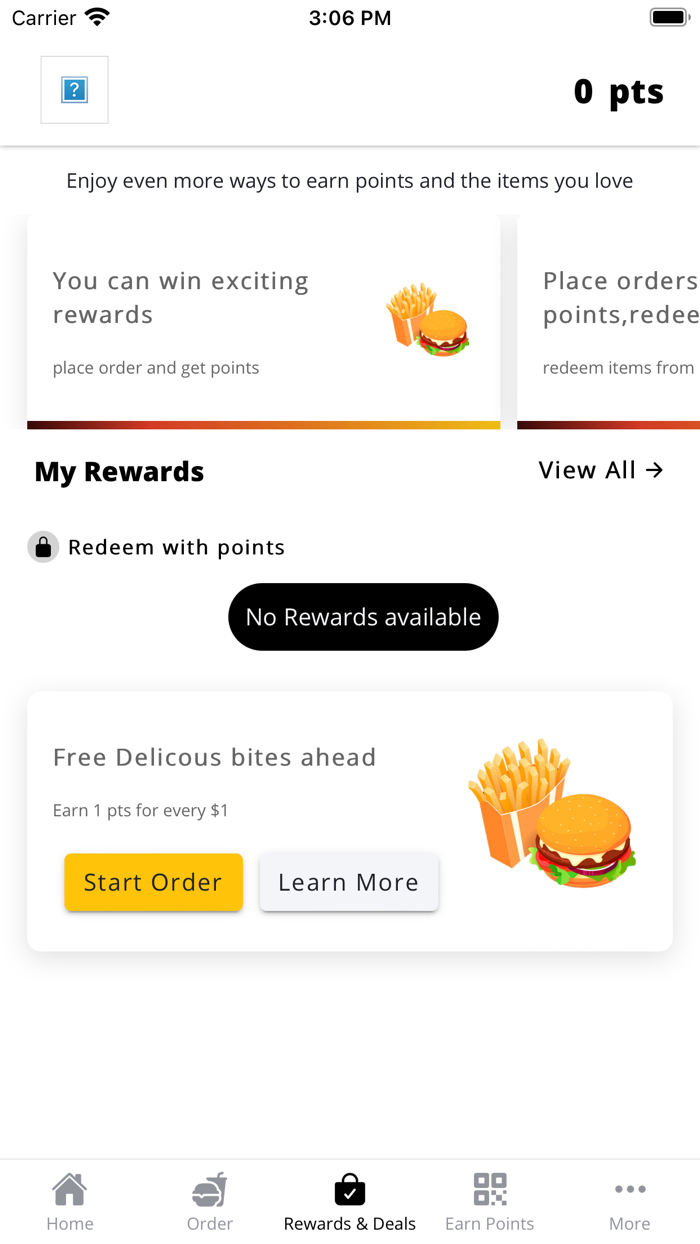View All of My Rewards
700x1244 pixels.
(x=600, y=470)
